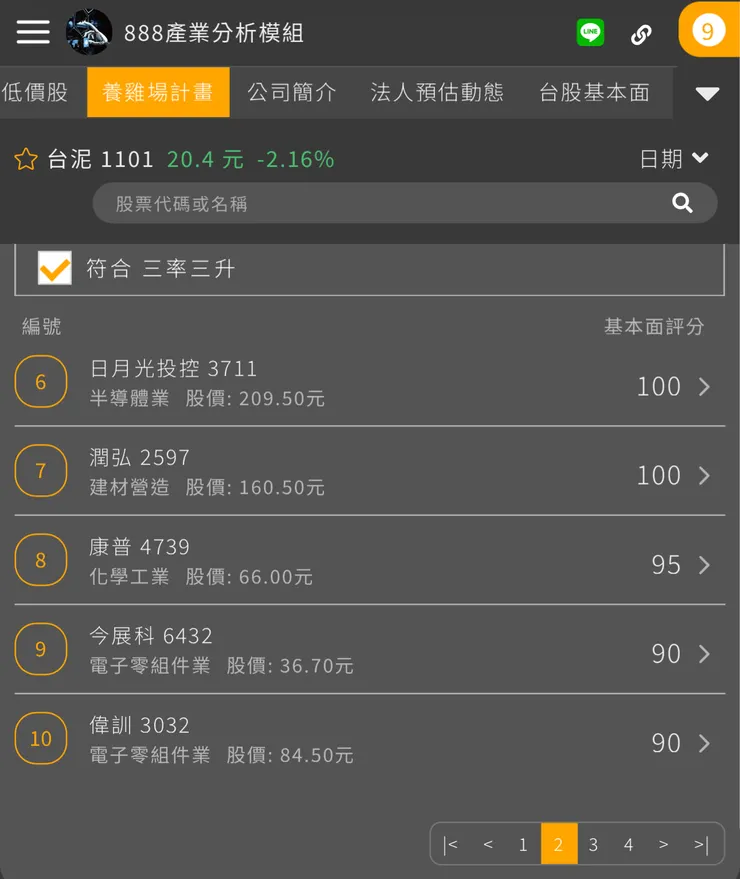This screenshot has height=879, width=740.
Task: Jump to the last page using >|
Action: 700,844
